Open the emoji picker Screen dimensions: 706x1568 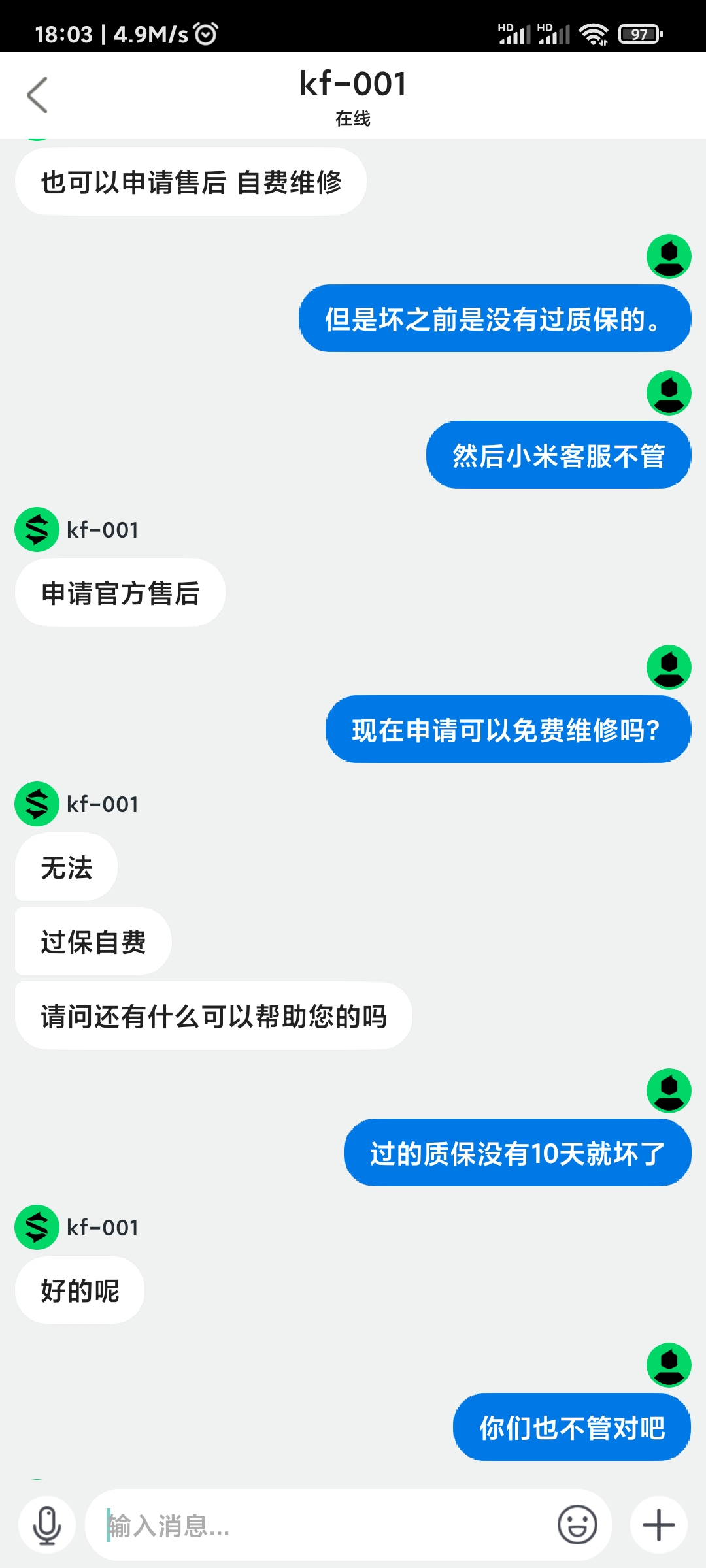tap(577, 1526)
